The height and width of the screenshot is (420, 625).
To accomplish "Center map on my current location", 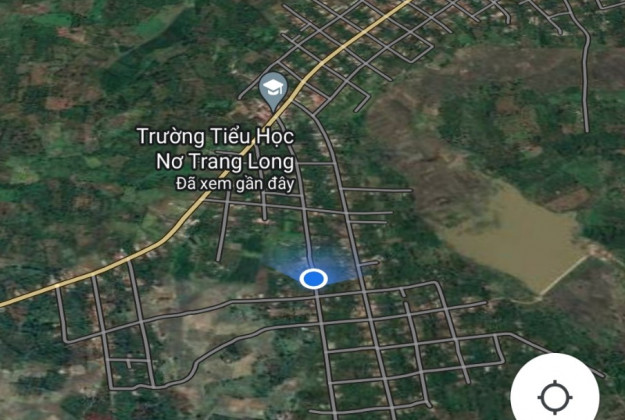I will pos(553,394).
